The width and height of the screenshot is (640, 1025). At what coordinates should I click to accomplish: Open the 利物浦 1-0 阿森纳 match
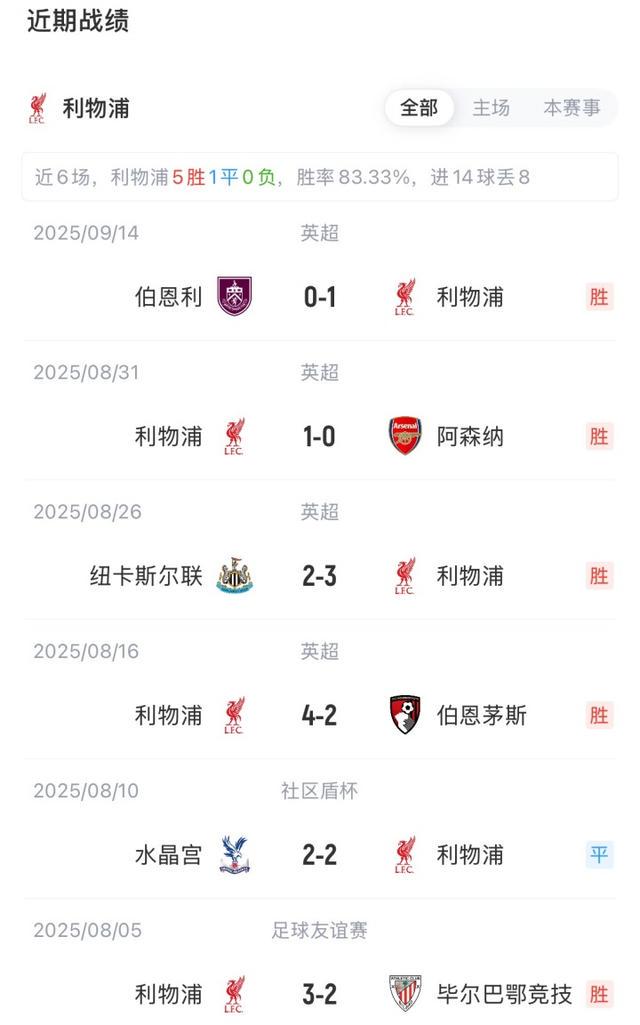[320, 436]
